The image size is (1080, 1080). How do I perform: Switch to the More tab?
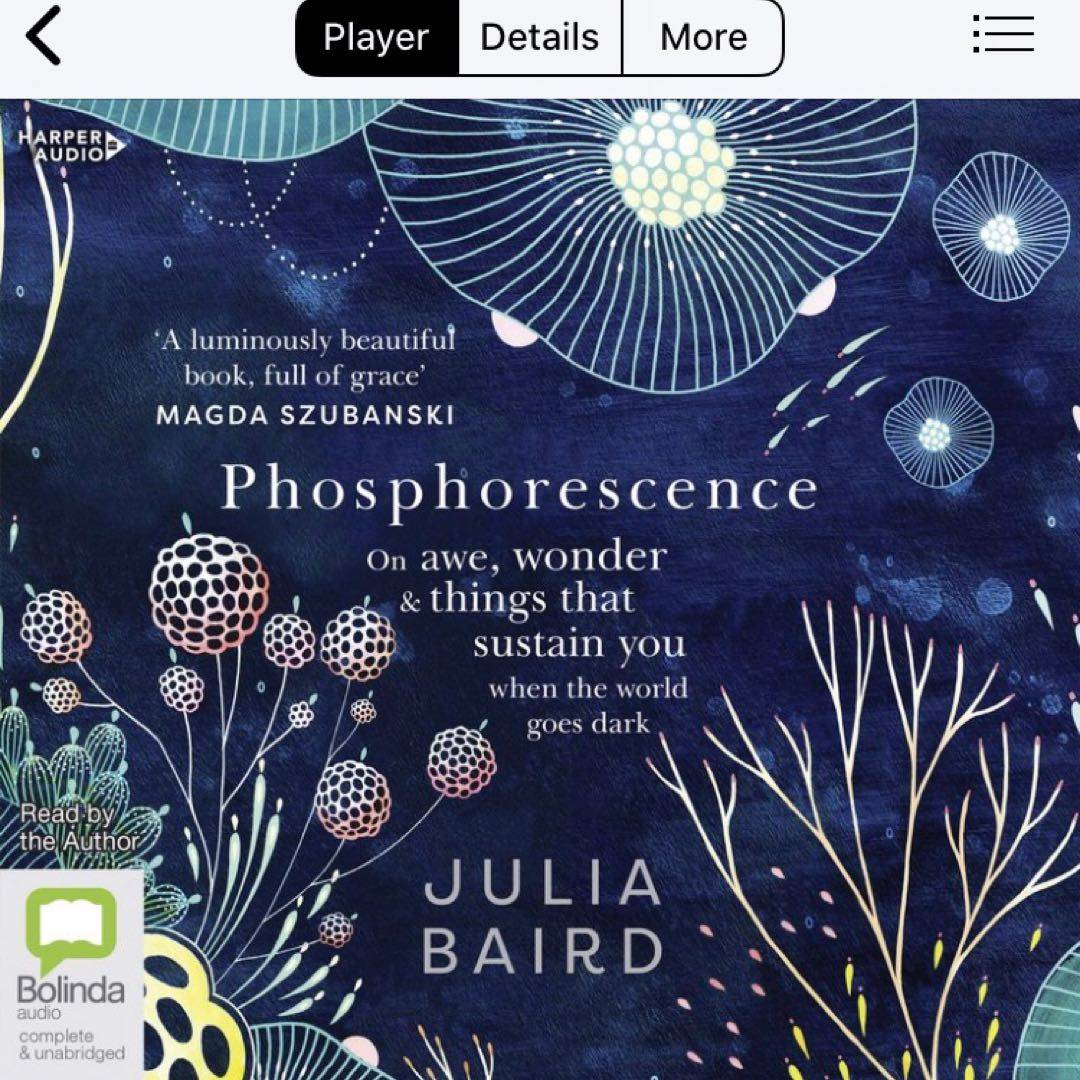click(702, 38)
